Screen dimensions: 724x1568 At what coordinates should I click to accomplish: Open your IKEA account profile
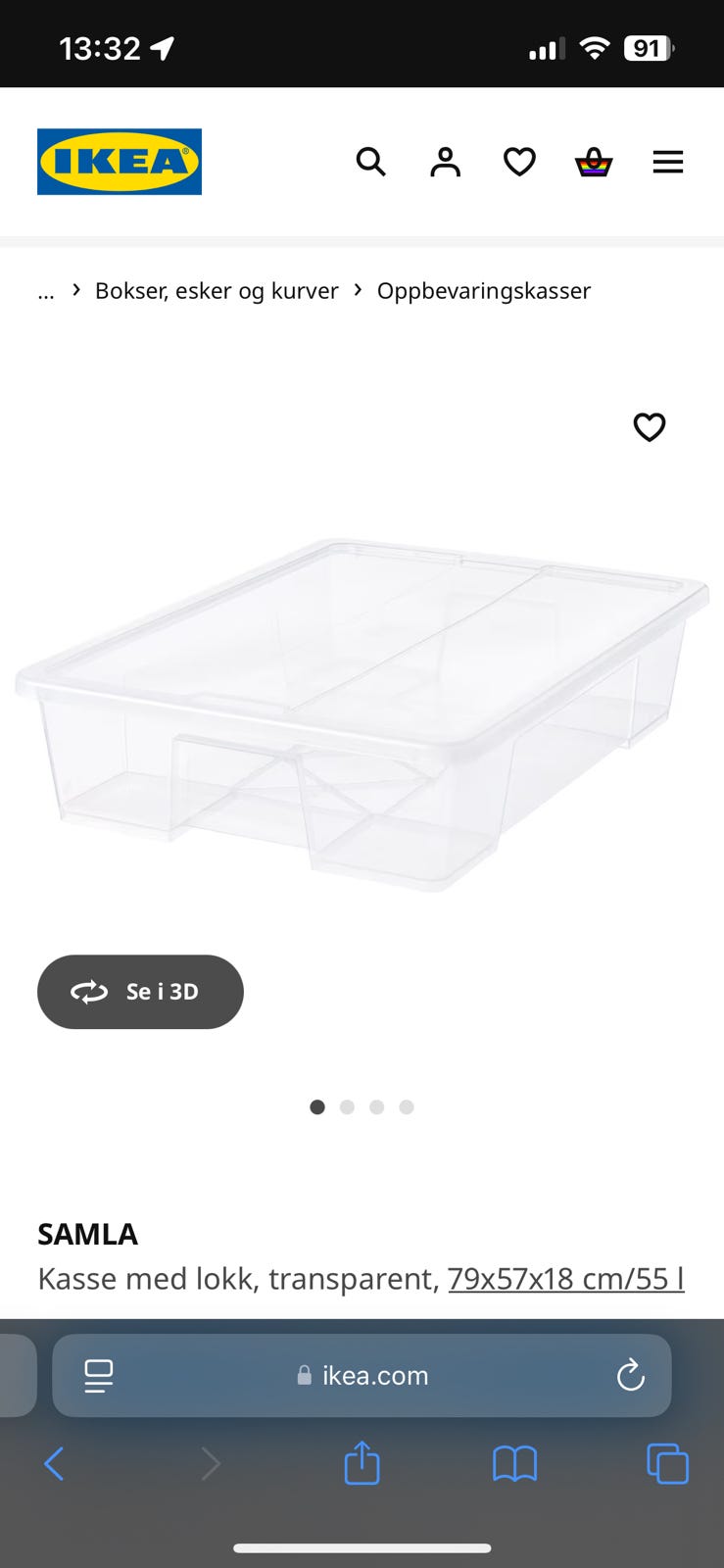(x=445, y=162)
